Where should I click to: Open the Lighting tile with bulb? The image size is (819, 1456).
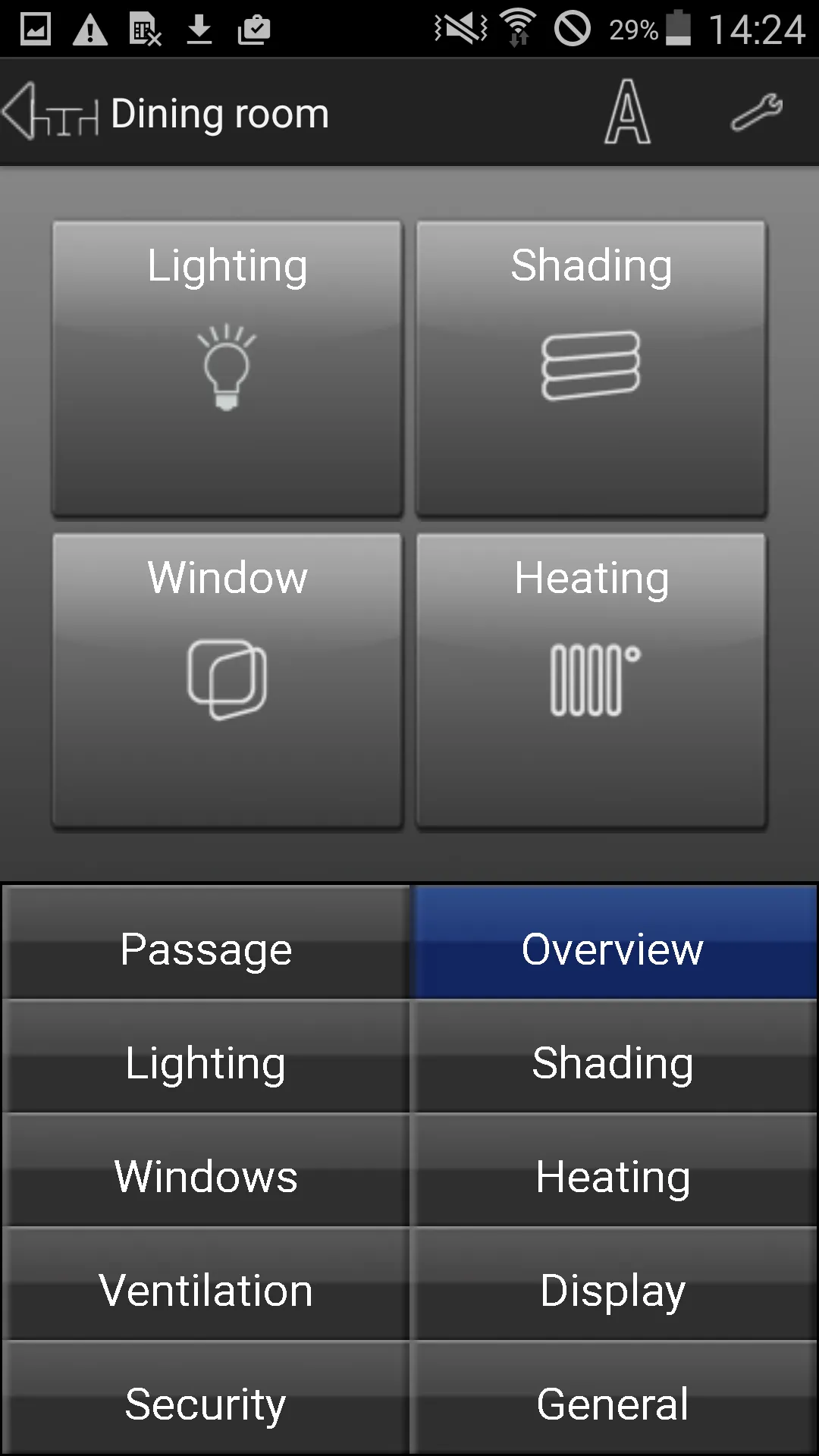[227, 369]
